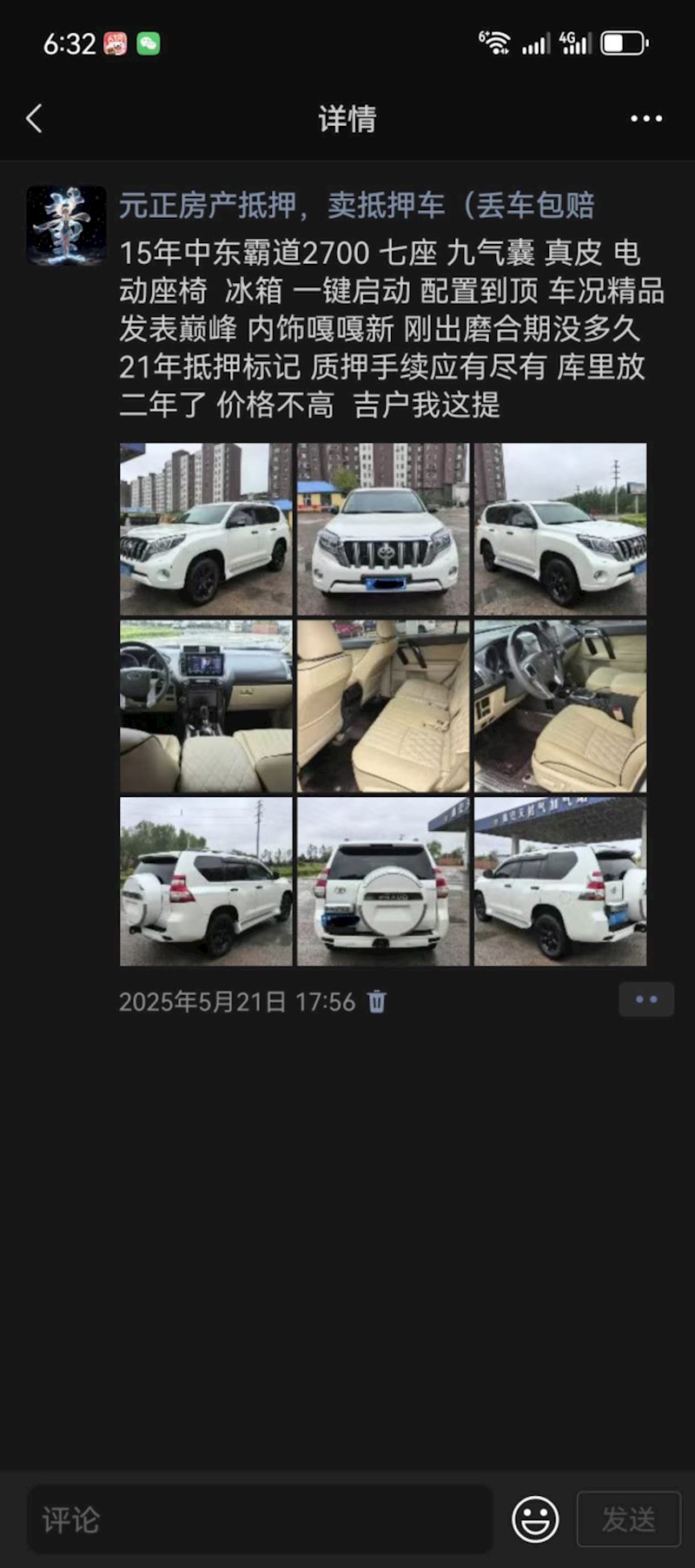Image resolution: width=695 pixels, height=1568 pixels.
Task: Go back from the 详情 page
Action: pyautogui.click(x=35, y=119)
